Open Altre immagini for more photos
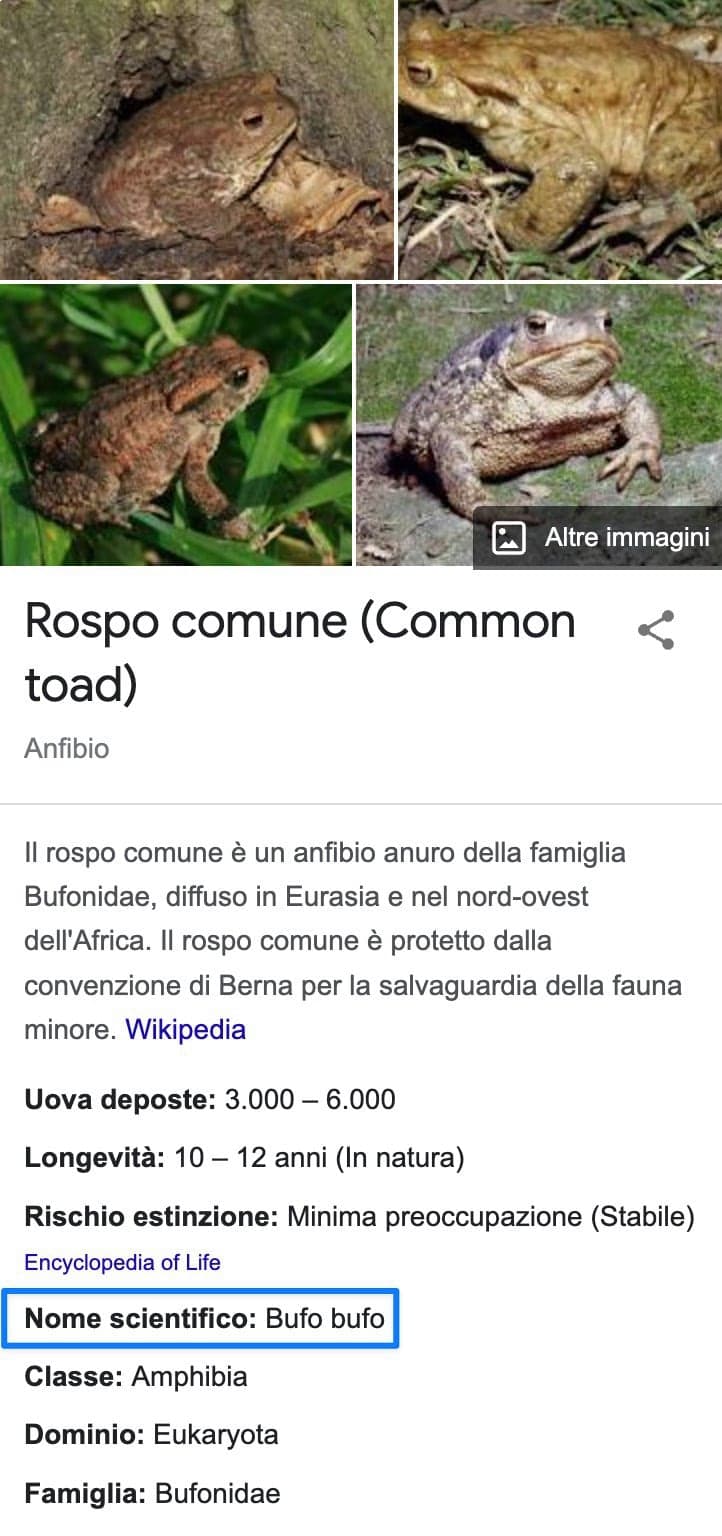Viewport: 722px width, 1536px height. click(598, 538)
